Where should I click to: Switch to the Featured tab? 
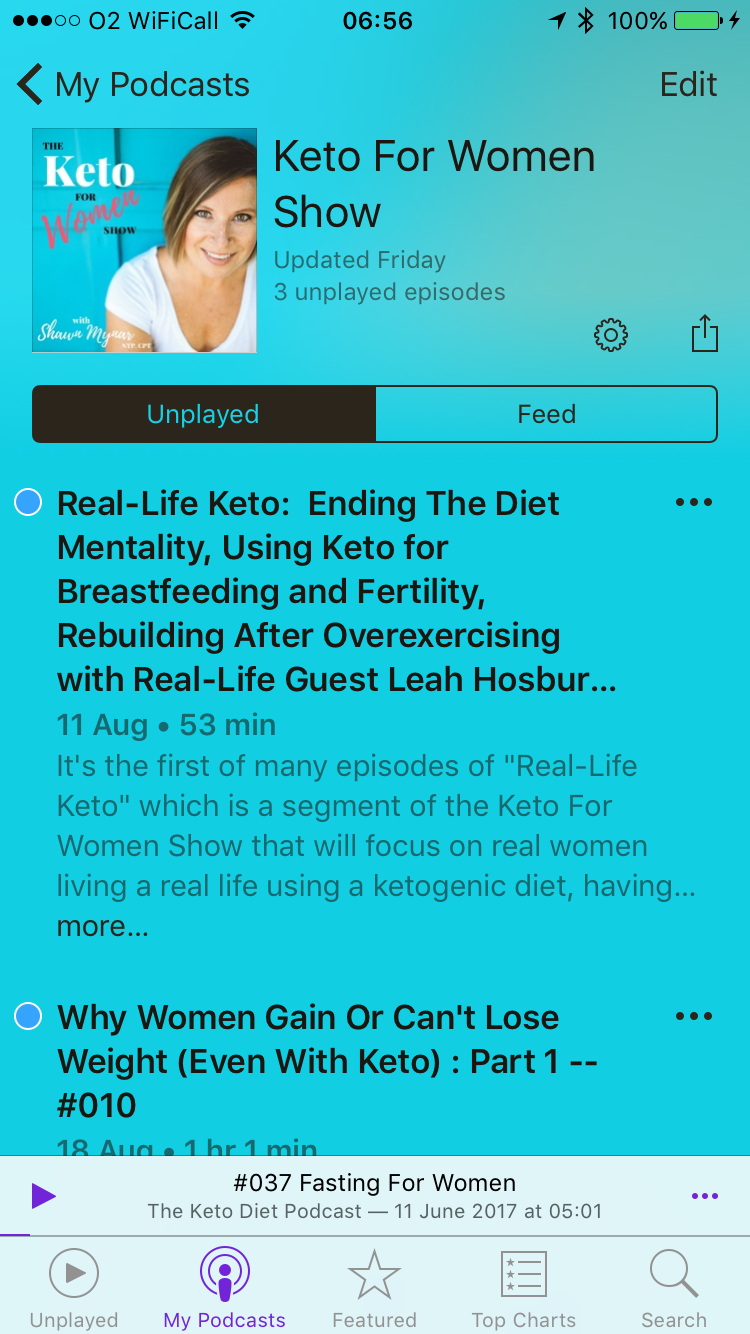[x=374, y=1288]
